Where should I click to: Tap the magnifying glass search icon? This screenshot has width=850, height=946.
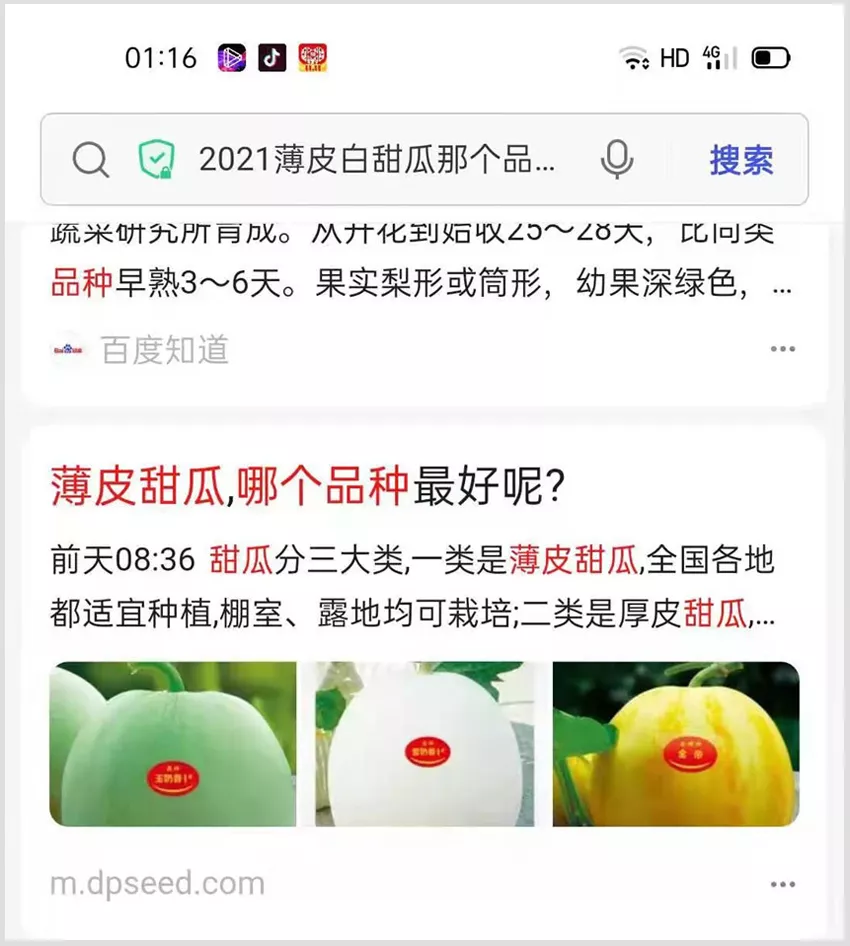coord(89,160)
